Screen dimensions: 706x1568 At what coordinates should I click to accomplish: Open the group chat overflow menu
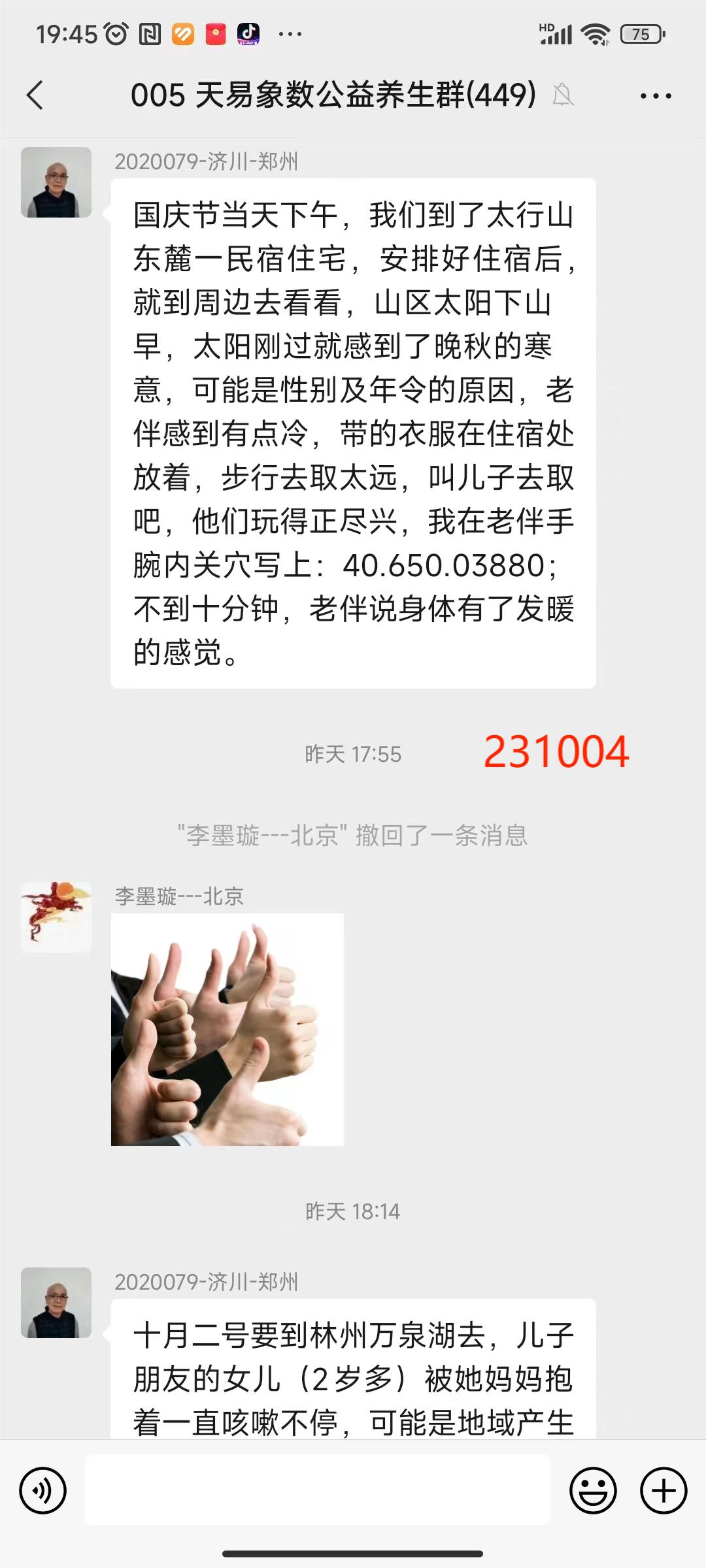pos(655,96)
